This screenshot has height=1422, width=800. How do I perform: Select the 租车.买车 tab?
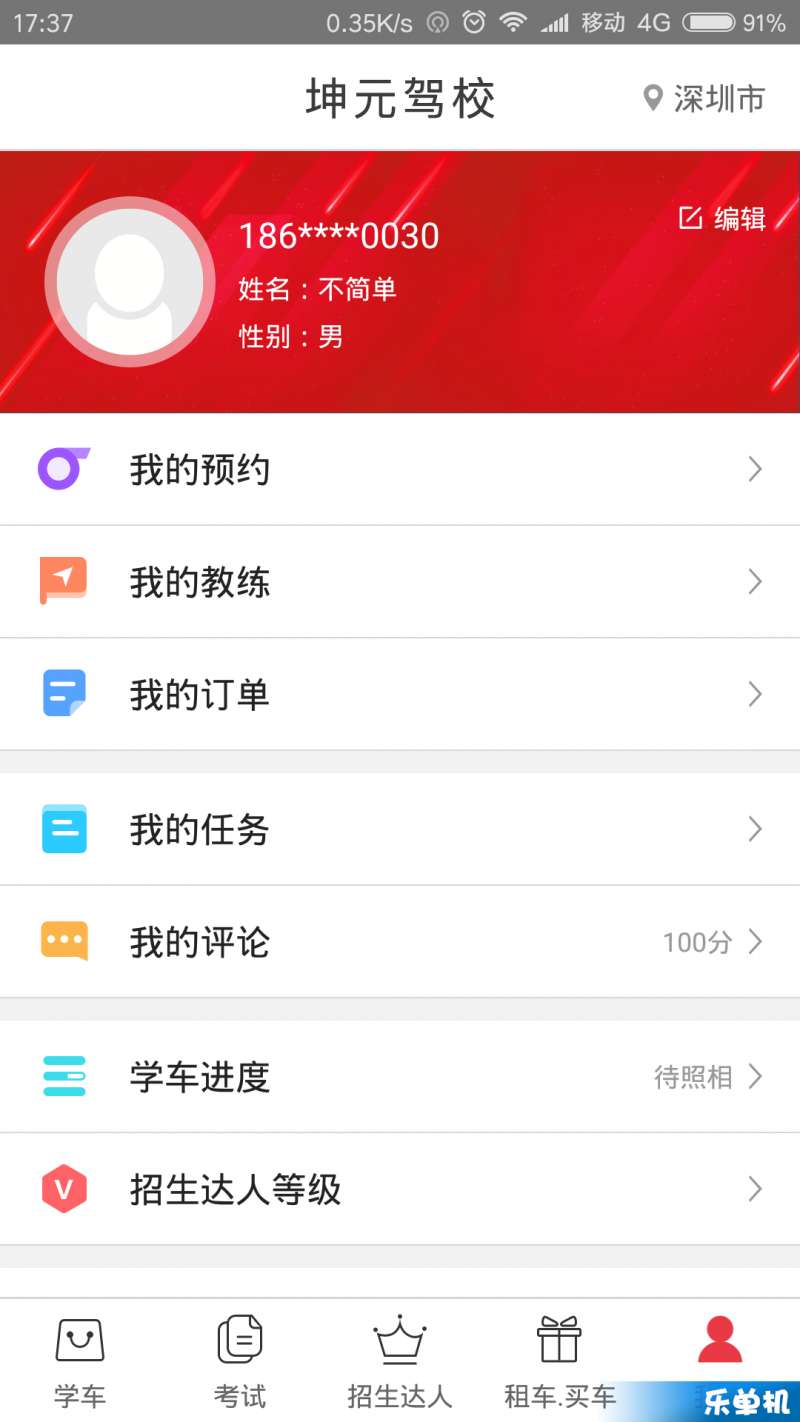point(560,1361)
